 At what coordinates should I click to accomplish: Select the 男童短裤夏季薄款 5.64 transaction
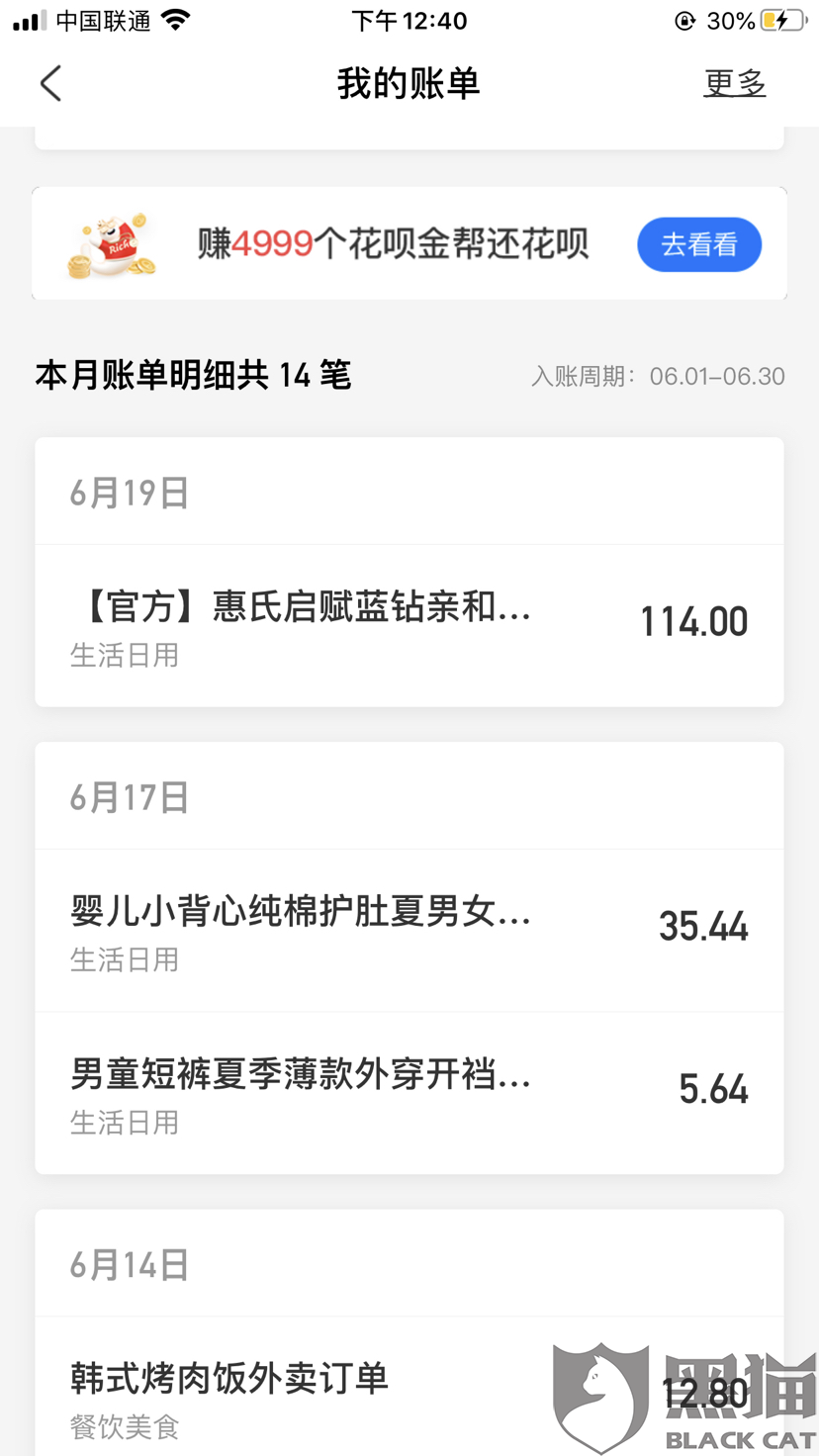(409, 1093)
